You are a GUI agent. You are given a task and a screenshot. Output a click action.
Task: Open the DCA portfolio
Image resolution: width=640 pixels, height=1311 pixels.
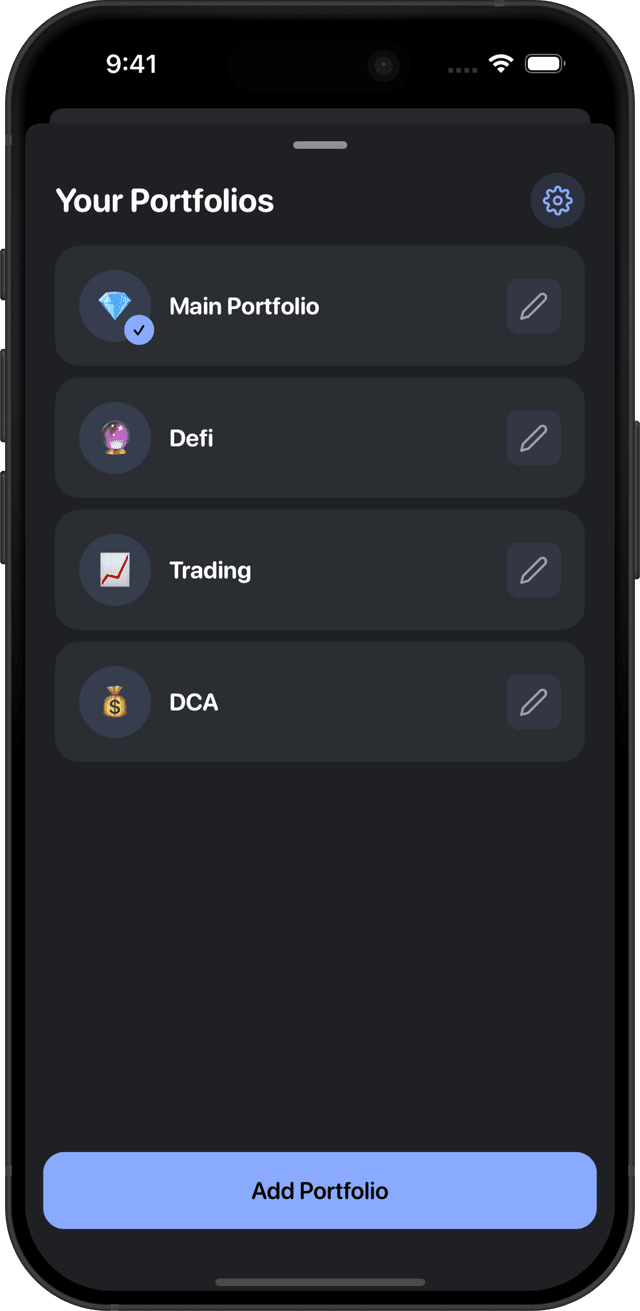(x=300, y=702)
